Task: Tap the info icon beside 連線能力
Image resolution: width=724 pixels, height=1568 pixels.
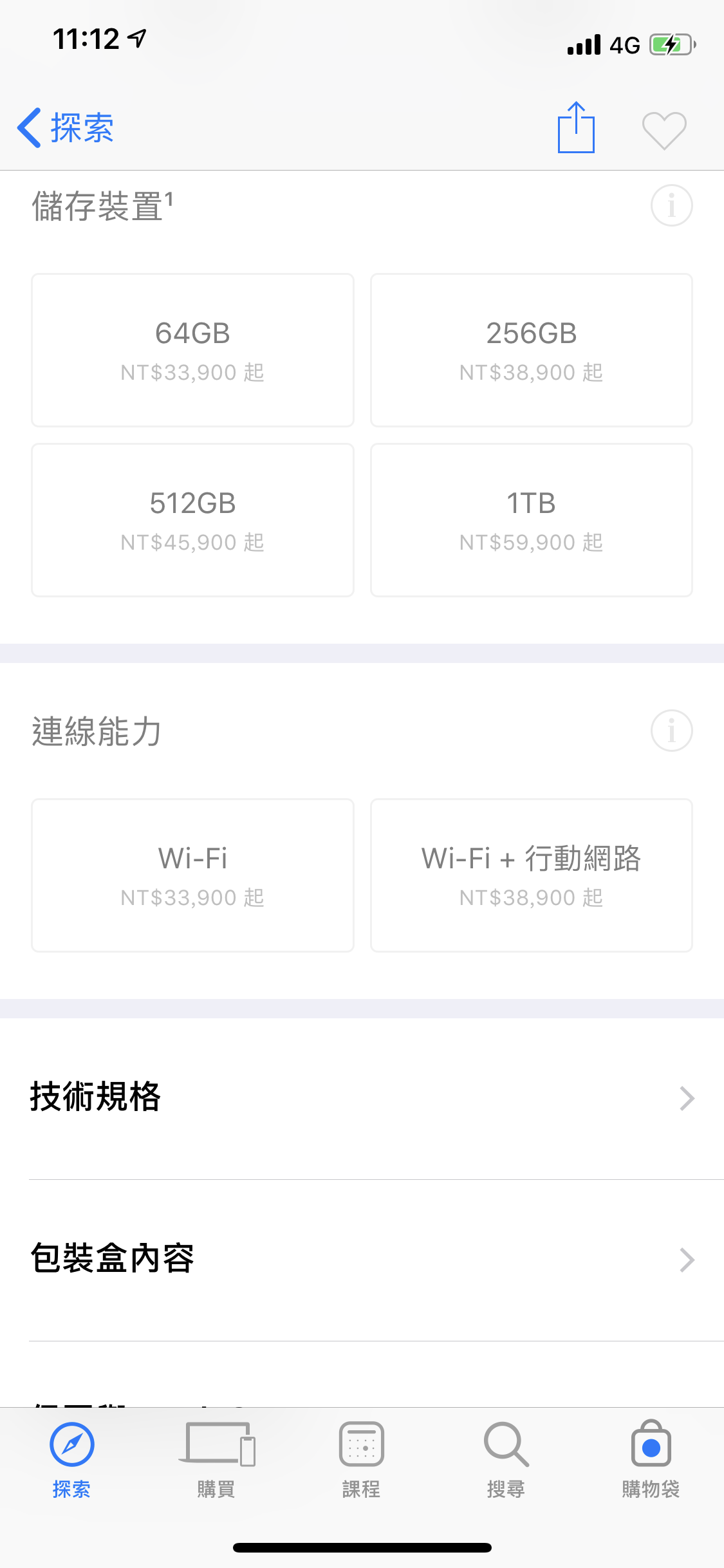Action: [671, 731]
